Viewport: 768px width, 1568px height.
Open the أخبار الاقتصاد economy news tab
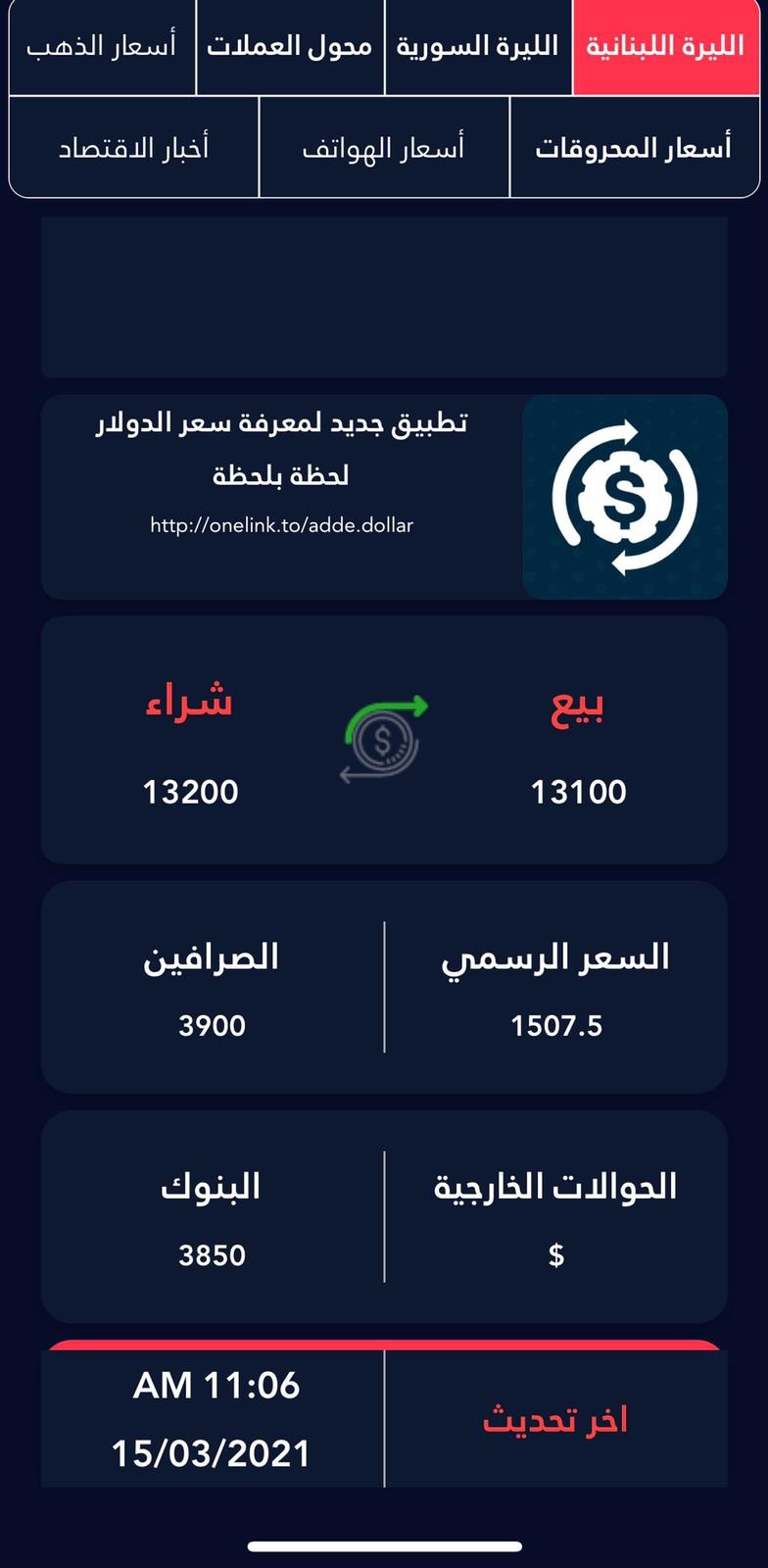pos(133,148)
